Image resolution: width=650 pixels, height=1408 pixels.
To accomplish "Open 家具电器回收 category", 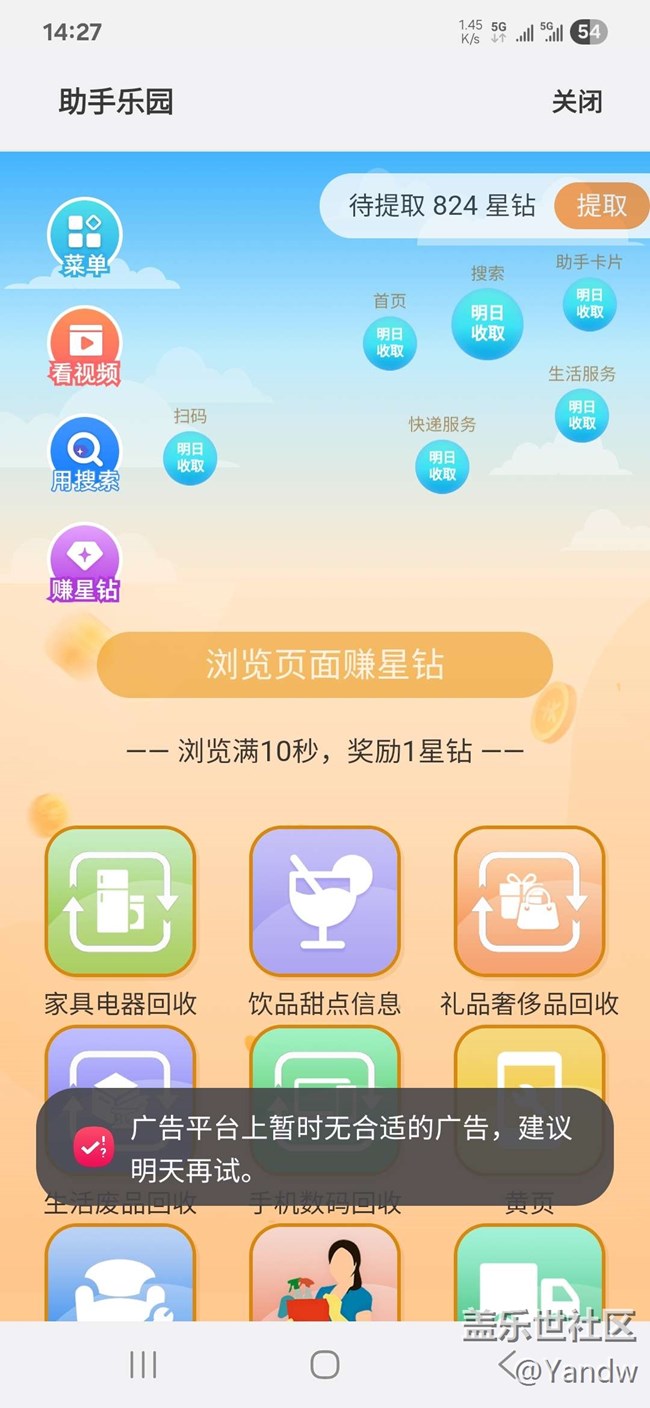I will pyautogui.click(x=120, y=902).
